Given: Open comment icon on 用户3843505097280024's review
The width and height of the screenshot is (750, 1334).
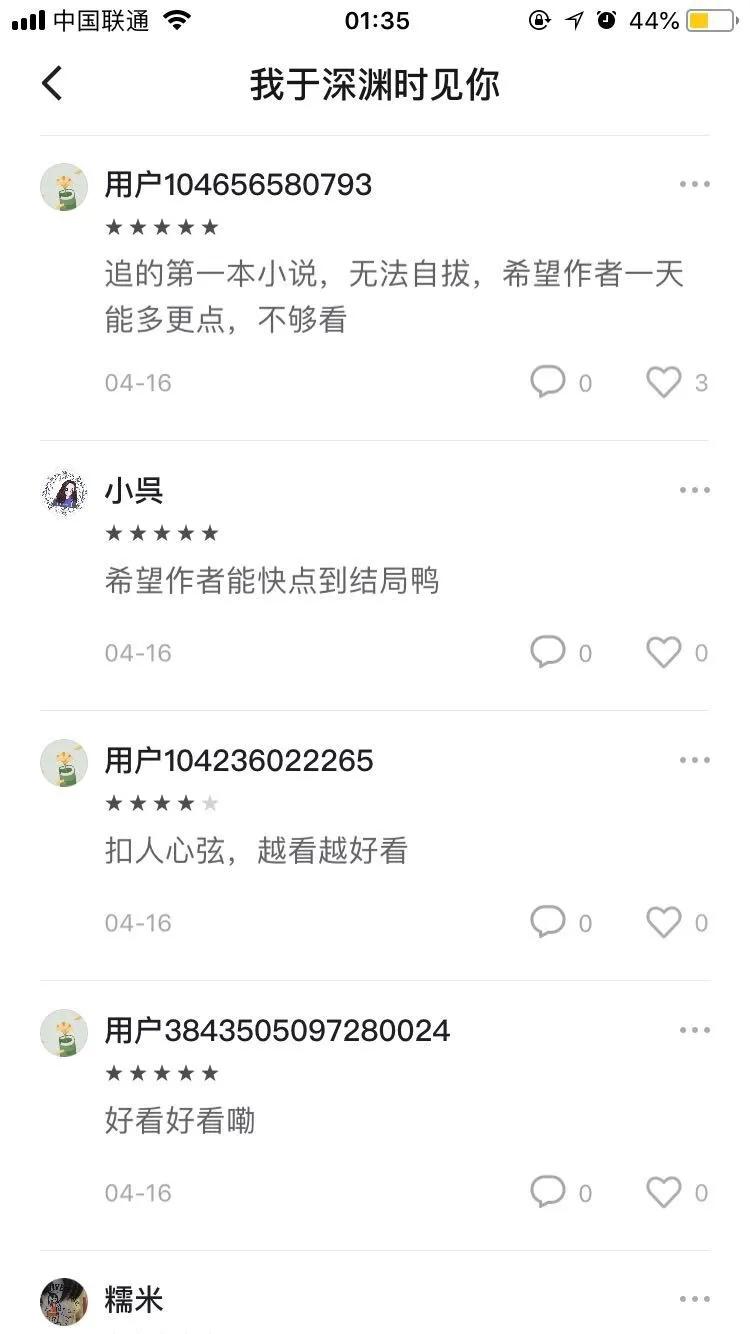Looking at the screenshot, I should pos(548,1192).
